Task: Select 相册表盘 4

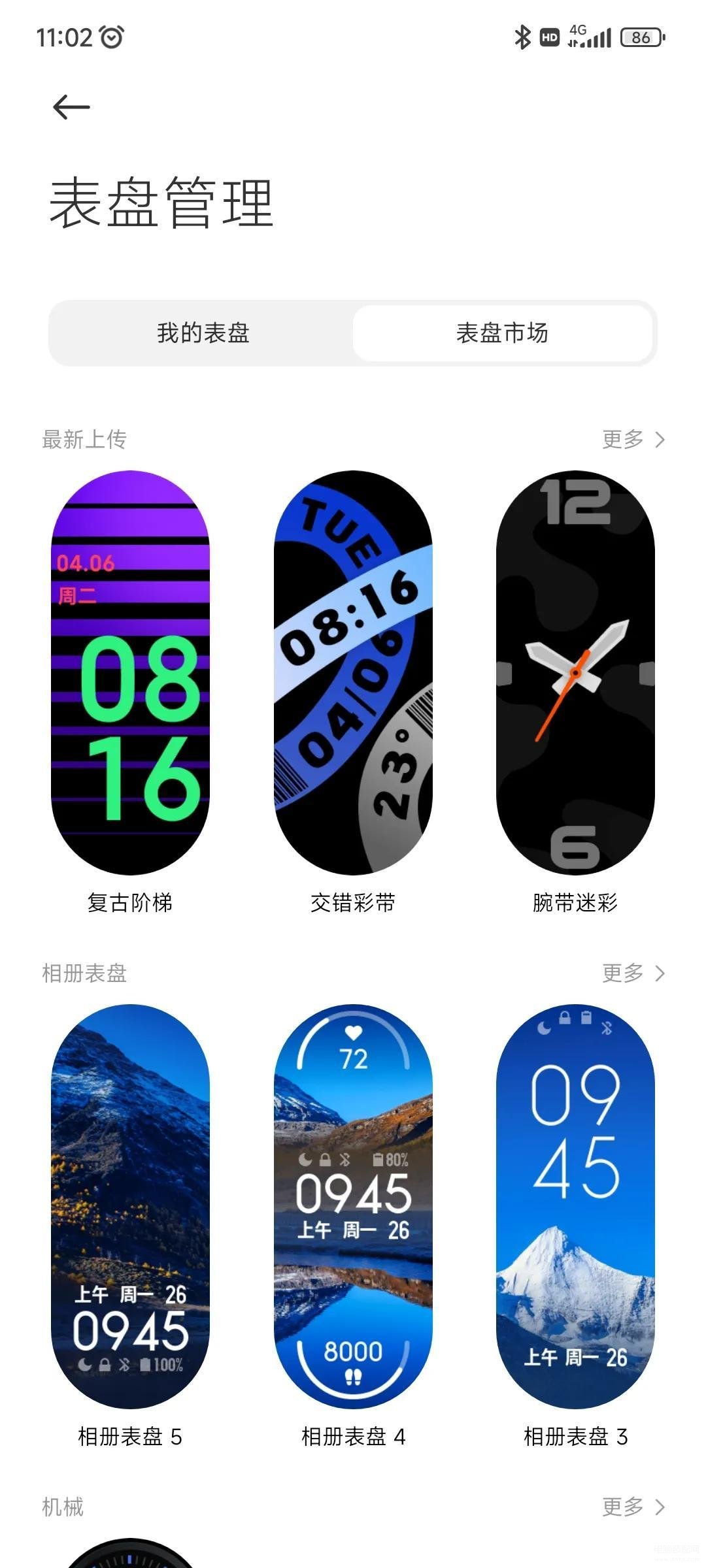Action: (353, 1206)
